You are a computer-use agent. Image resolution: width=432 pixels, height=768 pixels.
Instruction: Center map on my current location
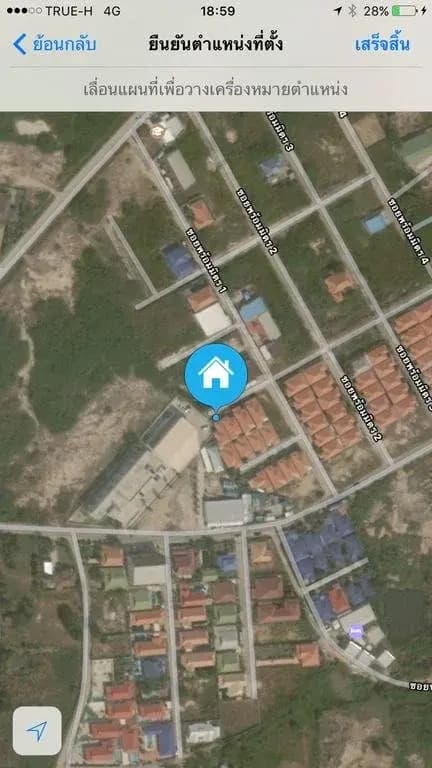tap(37, 731)
